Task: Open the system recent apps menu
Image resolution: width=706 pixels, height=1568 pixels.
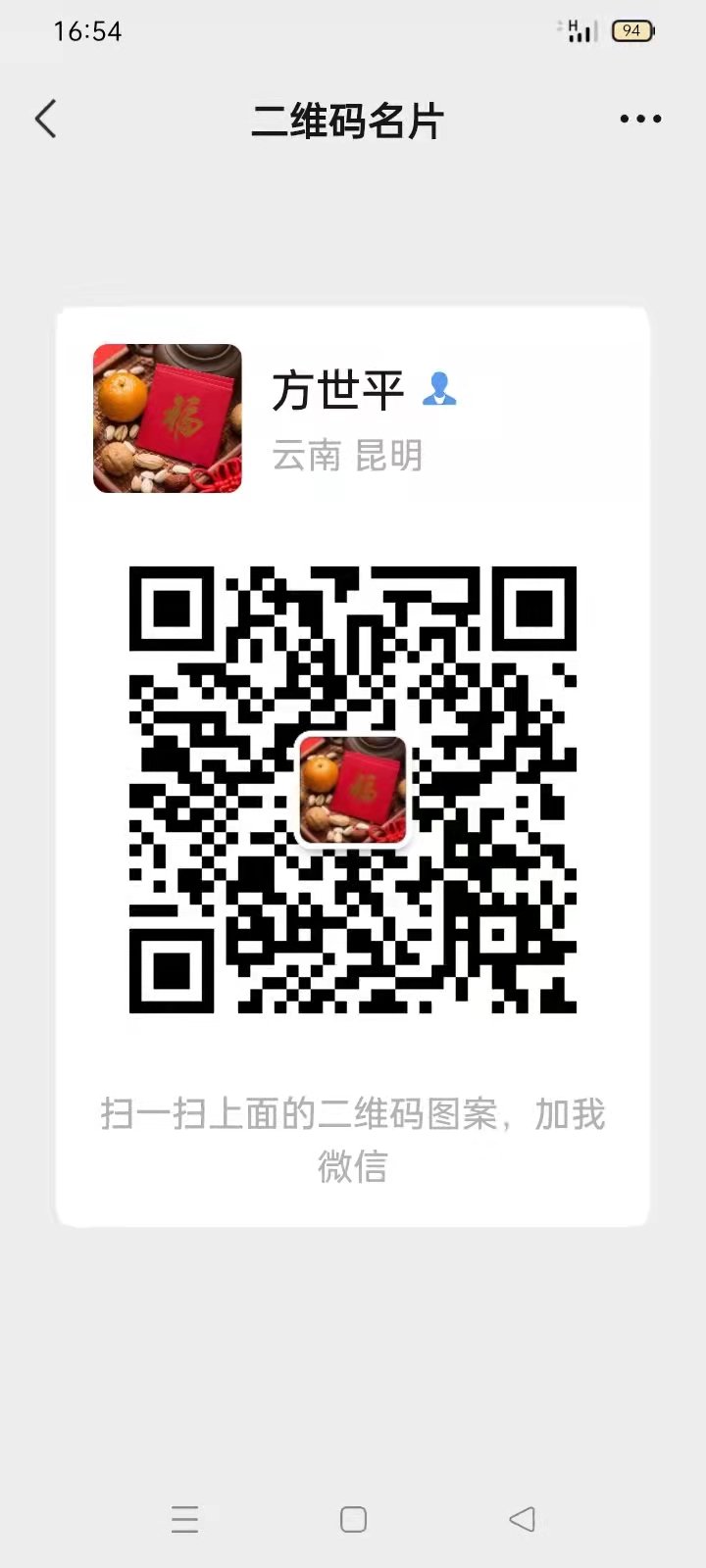Action: pos(184,1519)
